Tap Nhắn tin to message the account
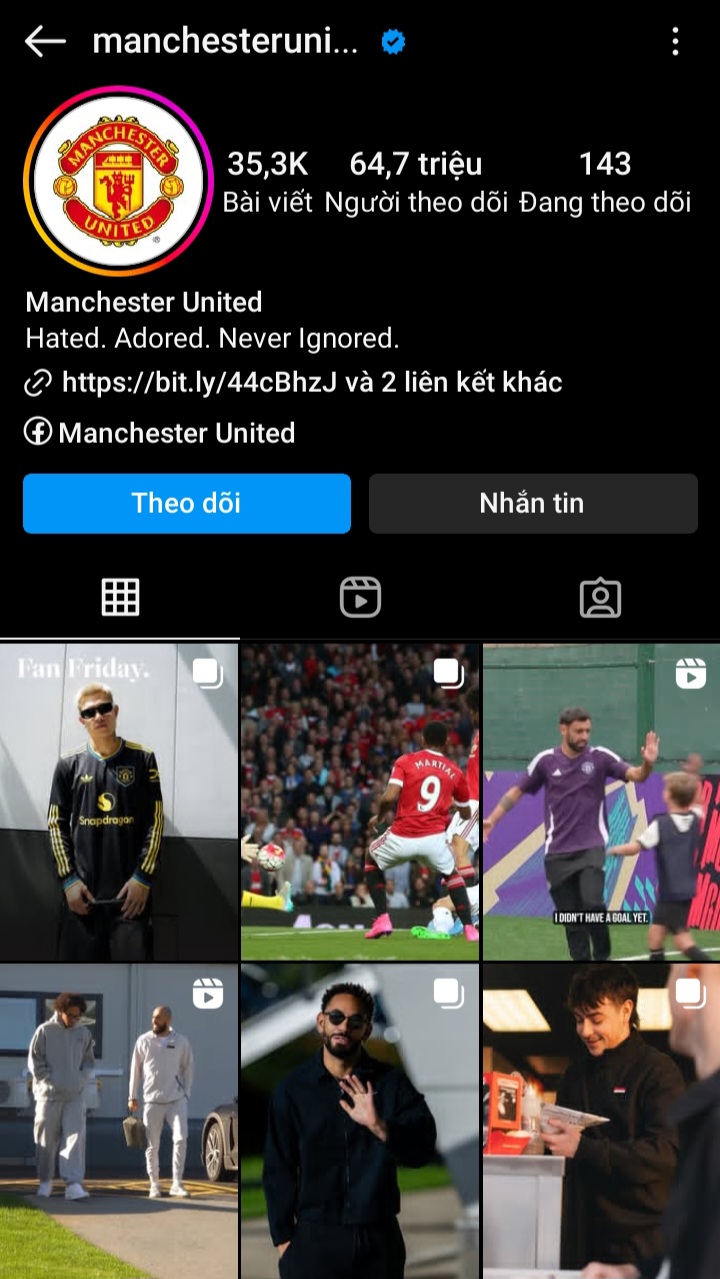720x1279 pixels. click(x=532, y=503)
